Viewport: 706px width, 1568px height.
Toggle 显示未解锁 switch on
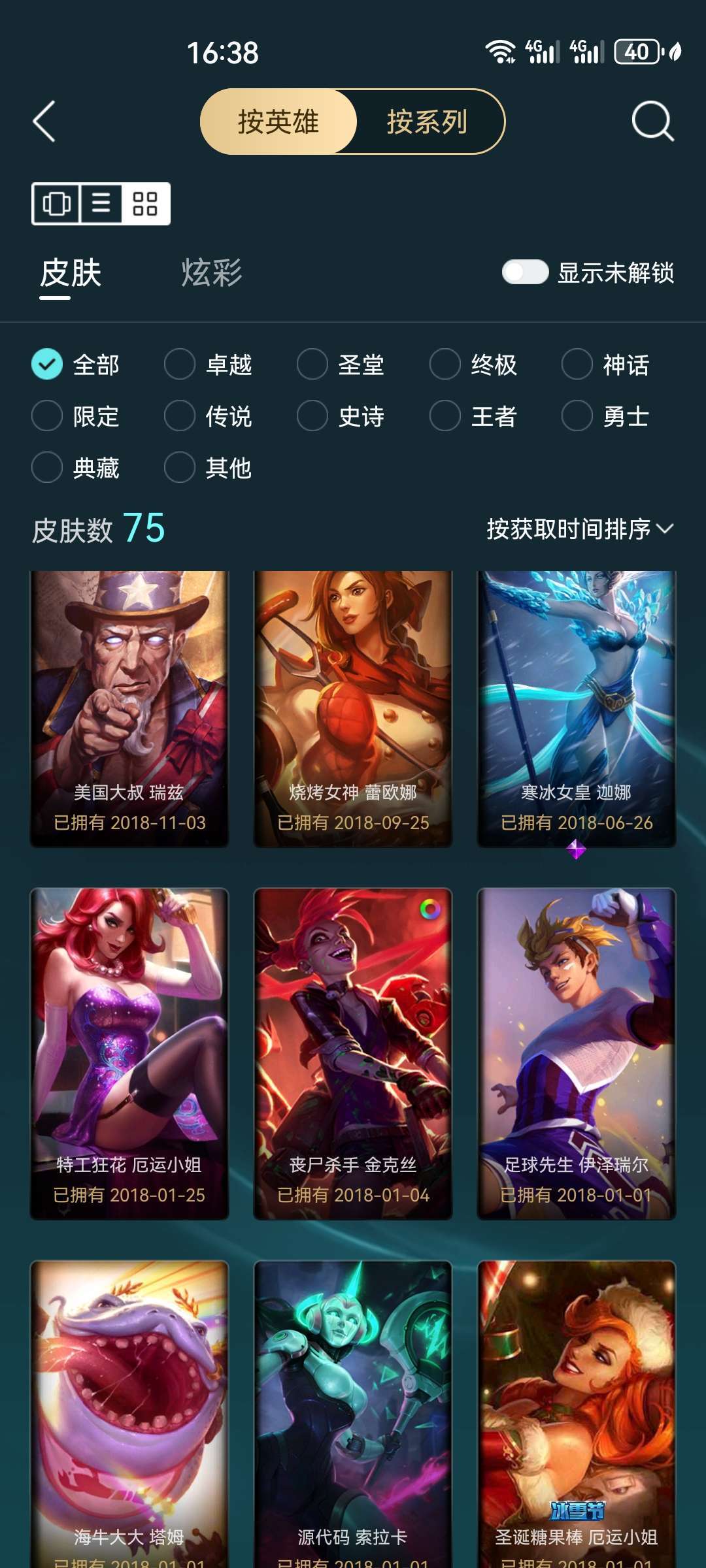(x=525, y=272)
